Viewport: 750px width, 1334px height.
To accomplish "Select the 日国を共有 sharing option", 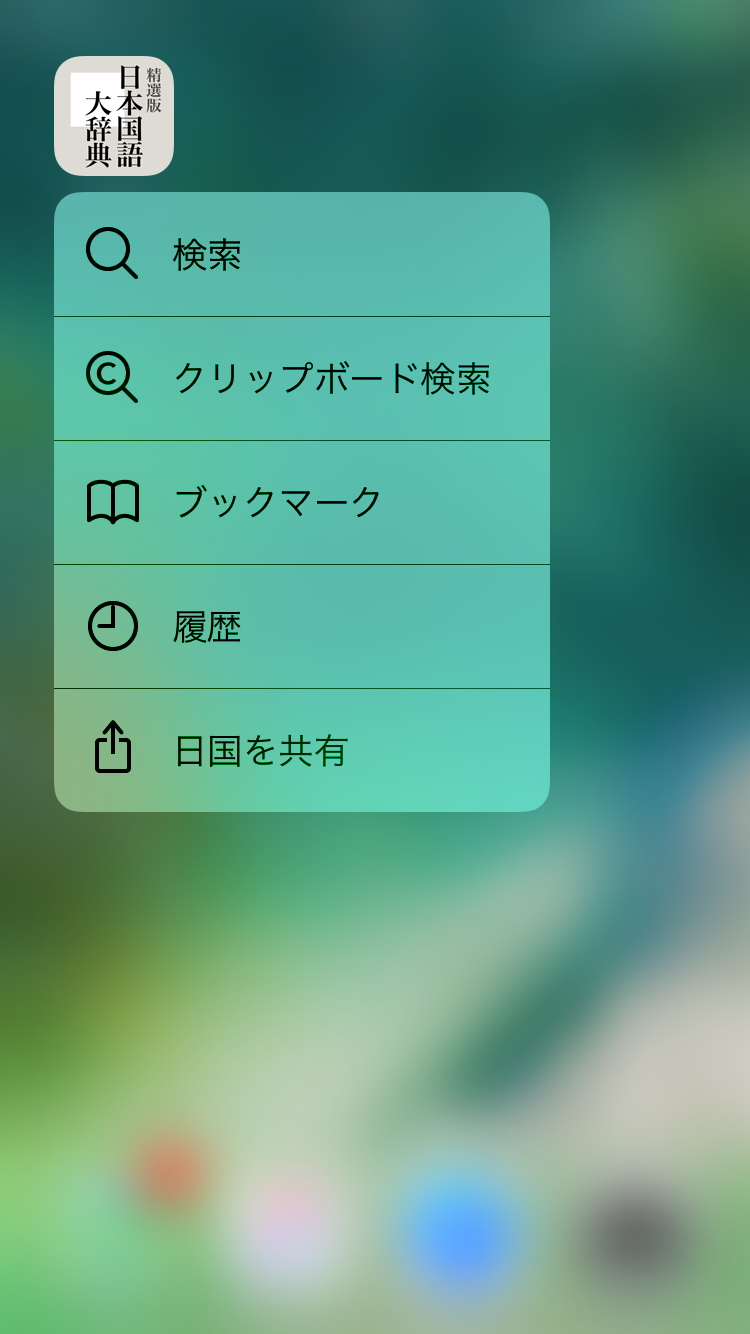I will (x=300, y=748).
